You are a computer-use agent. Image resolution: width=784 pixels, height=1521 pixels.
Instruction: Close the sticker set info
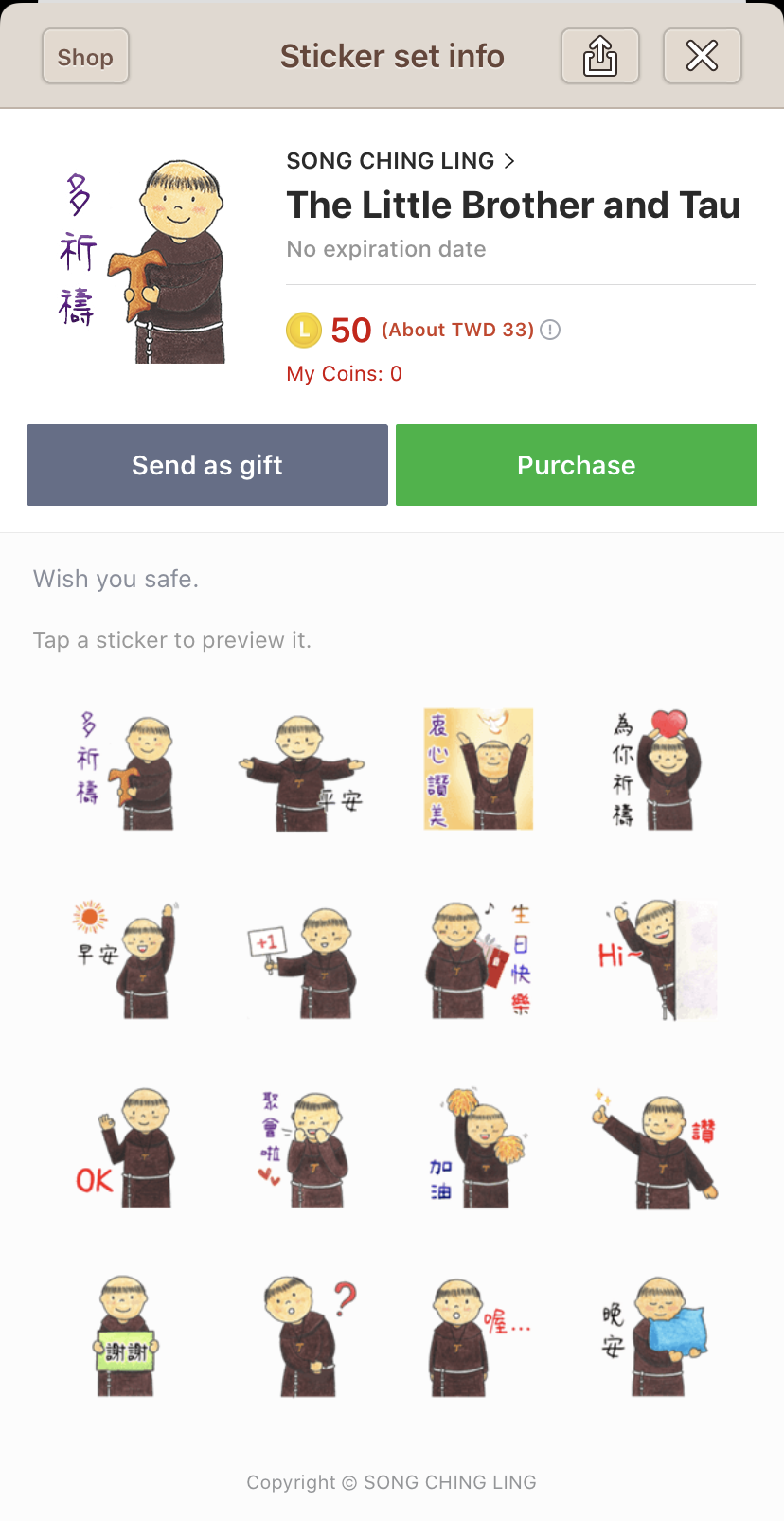click(x=702, y=57)
